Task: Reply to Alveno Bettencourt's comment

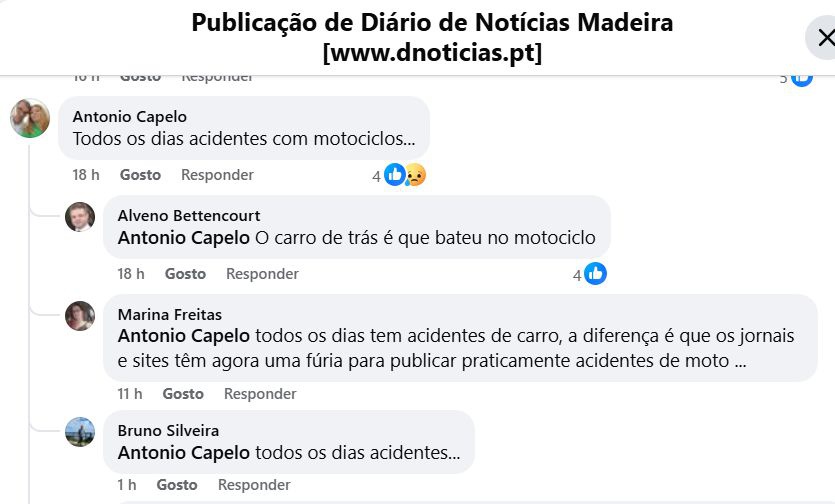Action: tap(262, 274)
